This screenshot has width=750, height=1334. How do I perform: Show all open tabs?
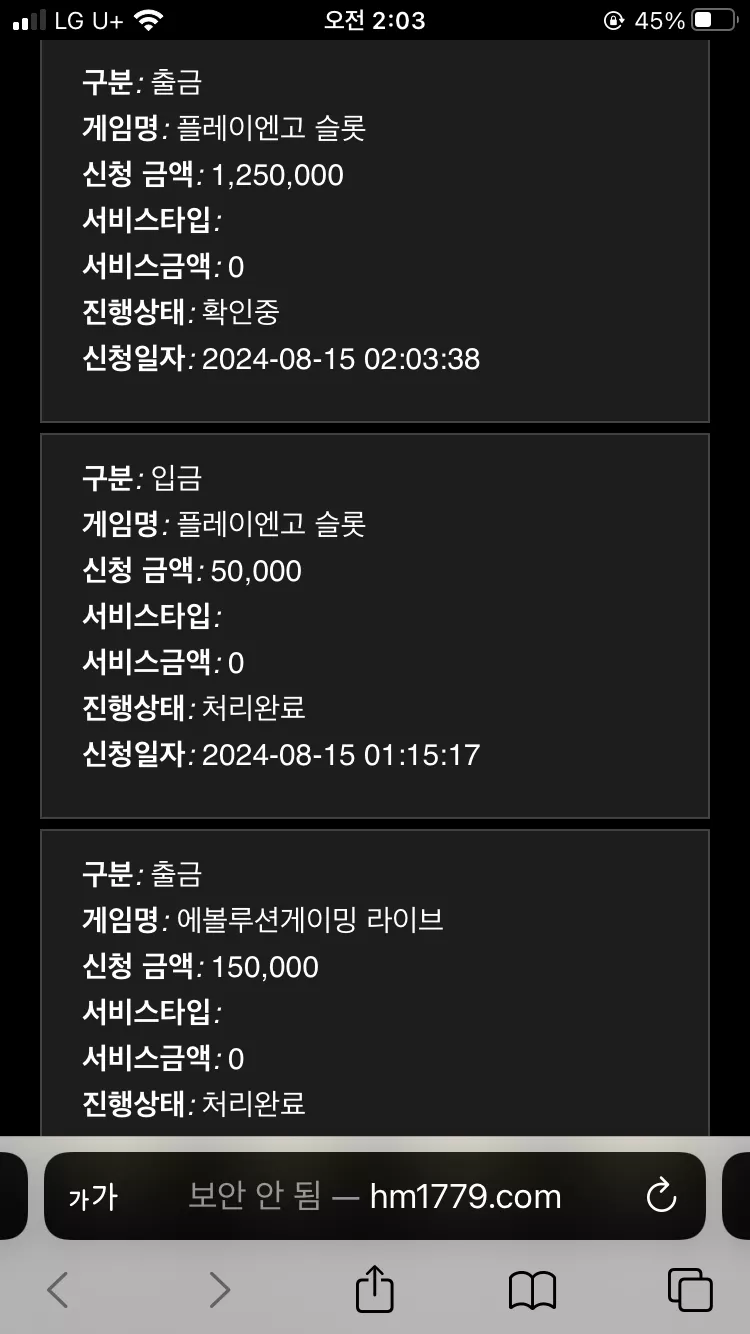click(x=690, y=1290)
